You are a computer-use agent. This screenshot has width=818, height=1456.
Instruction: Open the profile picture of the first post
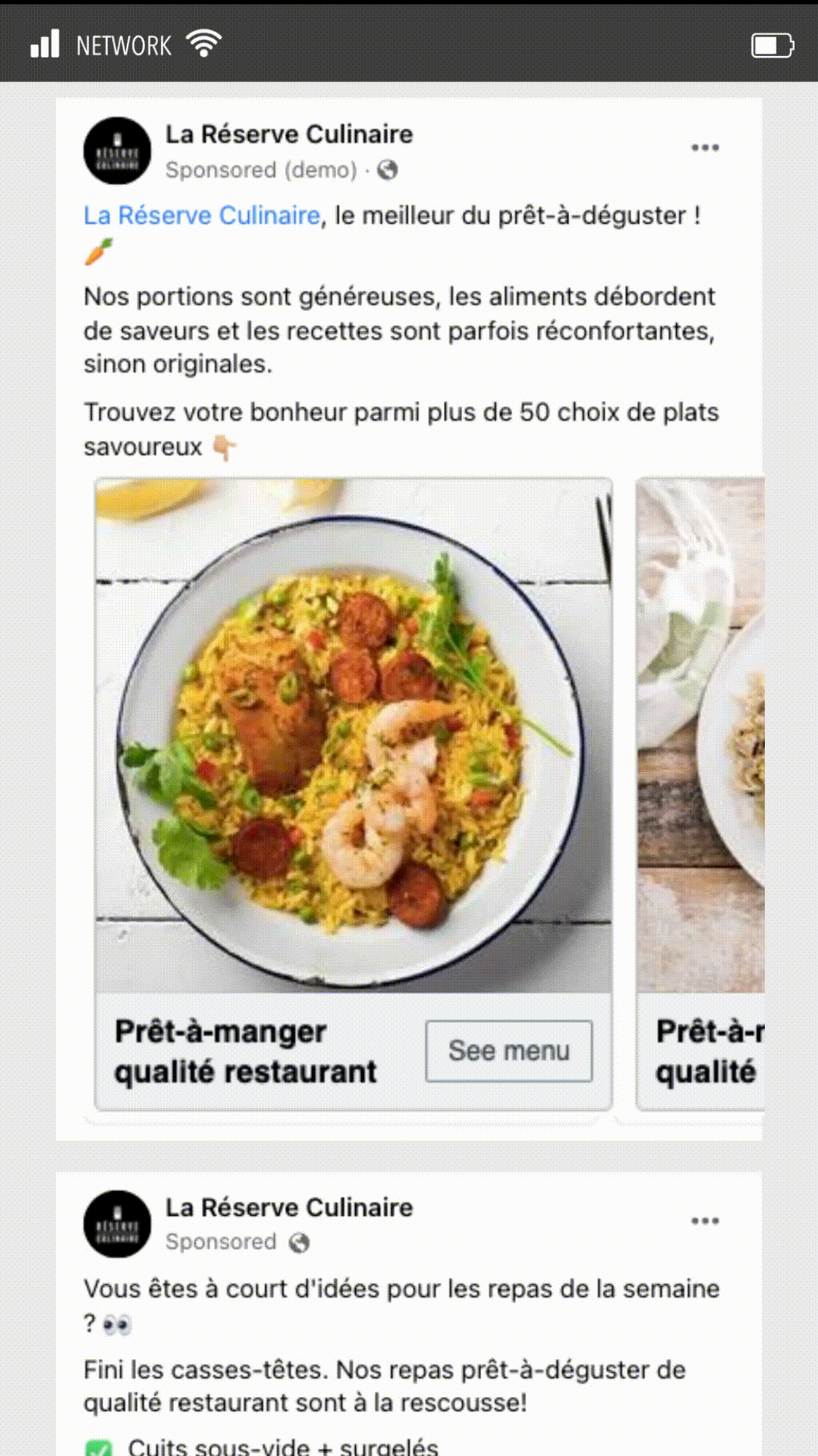[x=117, y=151]
